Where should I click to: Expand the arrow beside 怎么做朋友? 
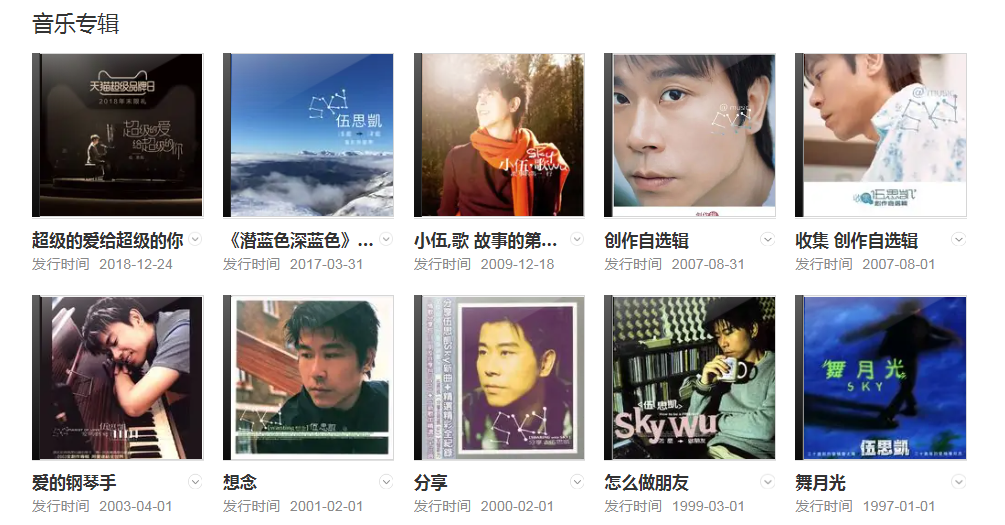pos(768,482)
